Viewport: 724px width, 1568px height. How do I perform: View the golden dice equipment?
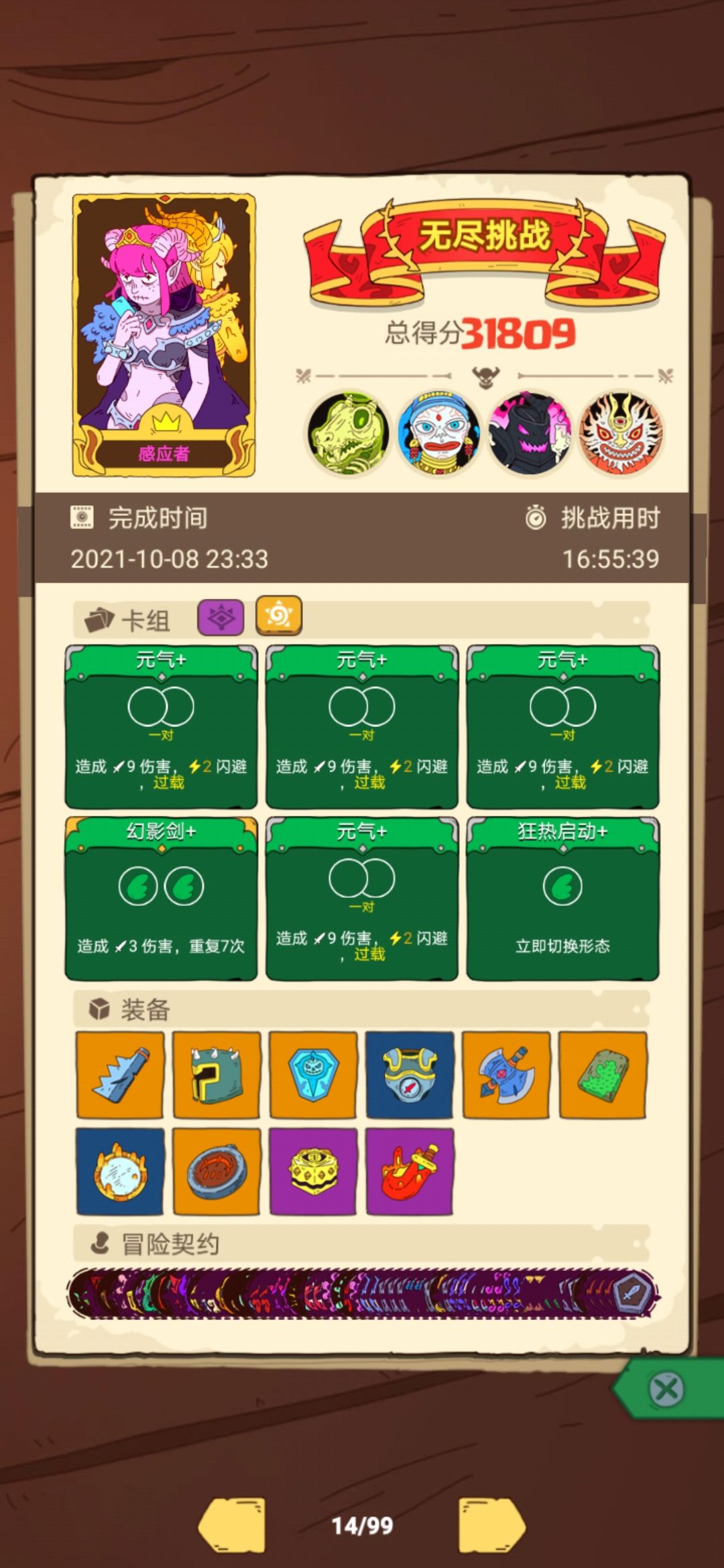tap(313, 1171)
